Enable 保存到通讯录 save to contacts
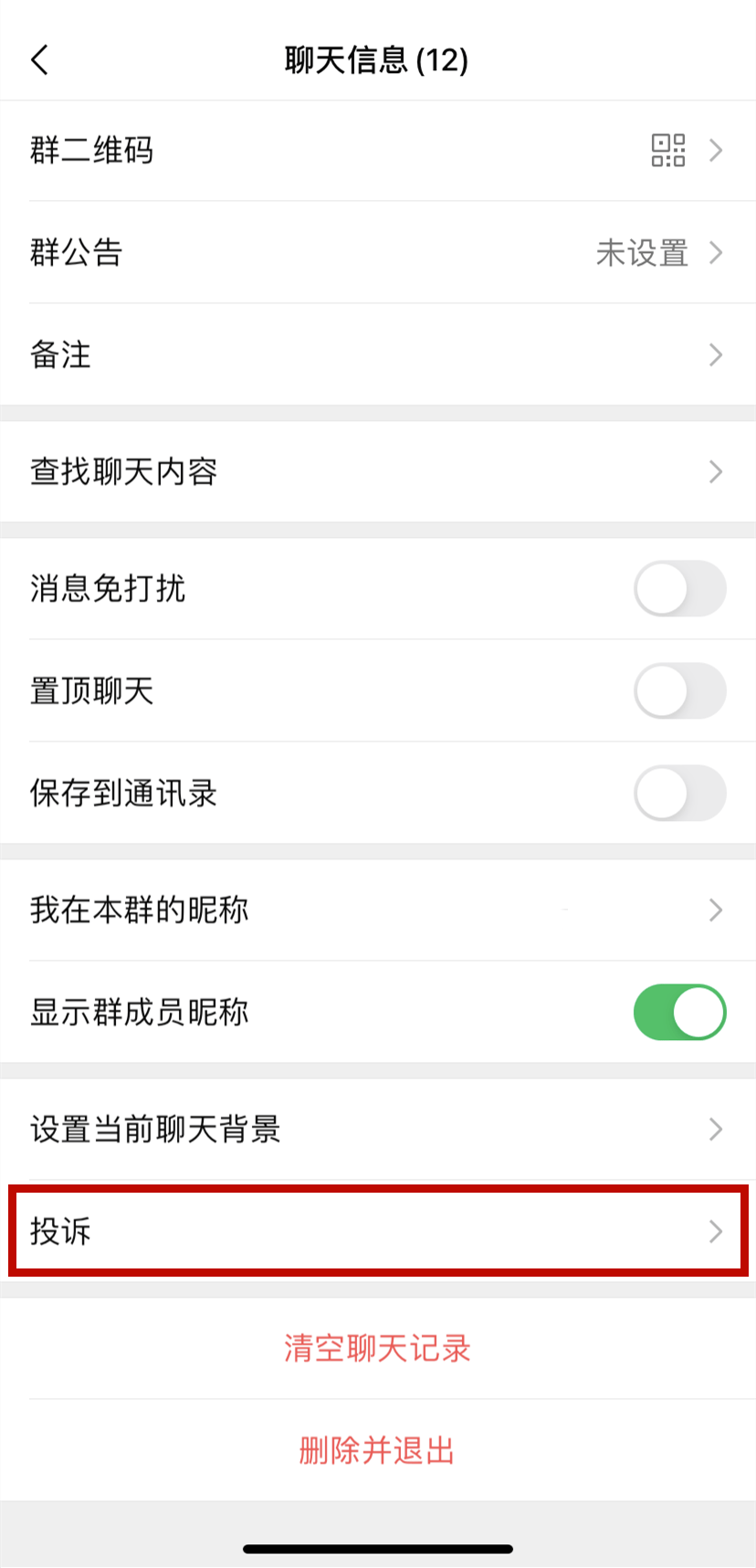The height and width of the screenshot is (1568, 756). pyautogui.click(x=679, y=794)
